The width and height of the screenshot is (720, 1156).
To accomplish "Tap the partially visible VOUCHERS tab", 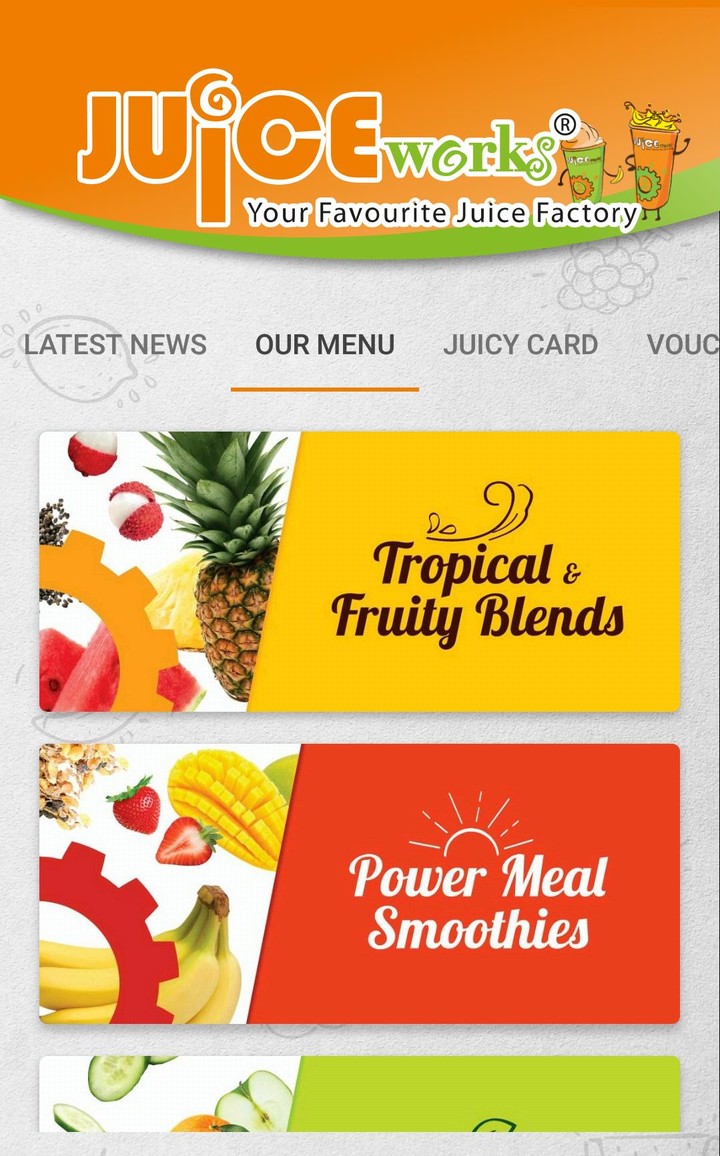I will 692,345.
